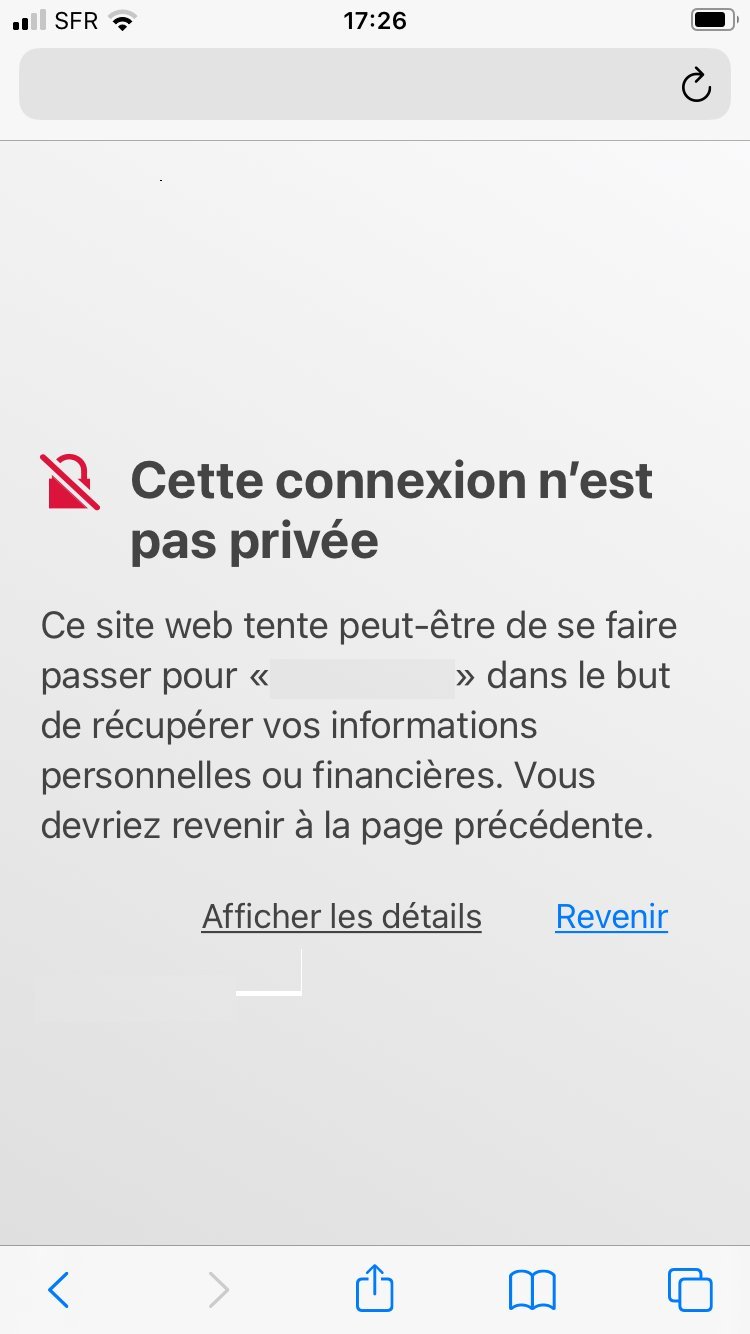Show all open tabs
The image size is (750, 1334).
click(x=689, y=1289)
